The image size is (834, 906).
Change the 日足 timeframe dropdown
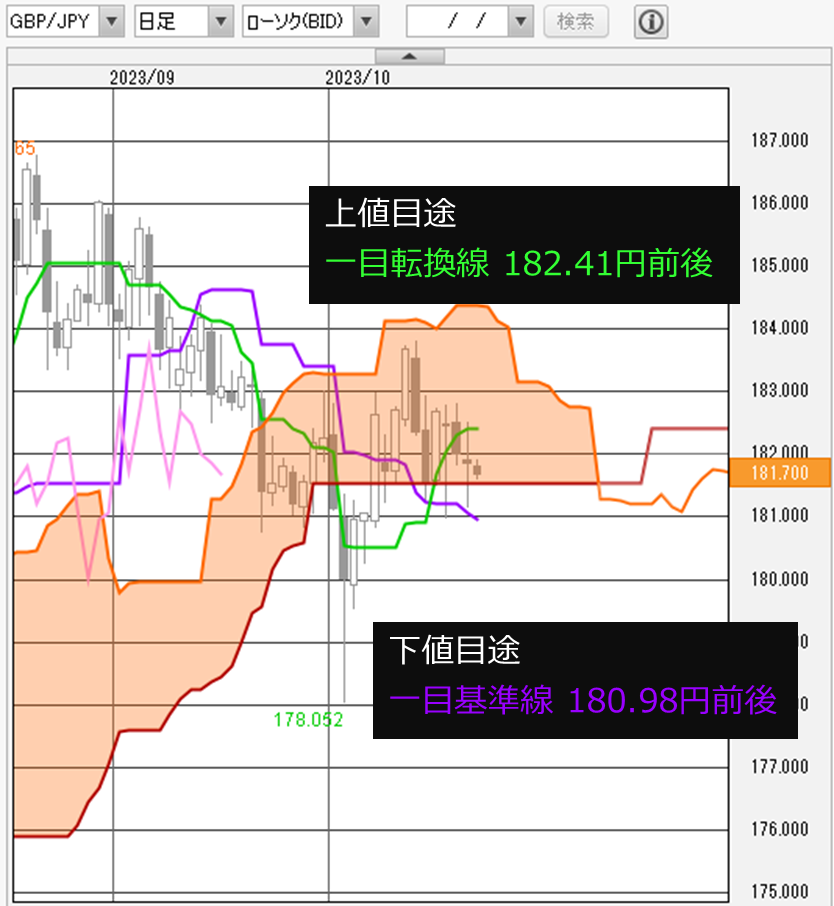[221, 21]
